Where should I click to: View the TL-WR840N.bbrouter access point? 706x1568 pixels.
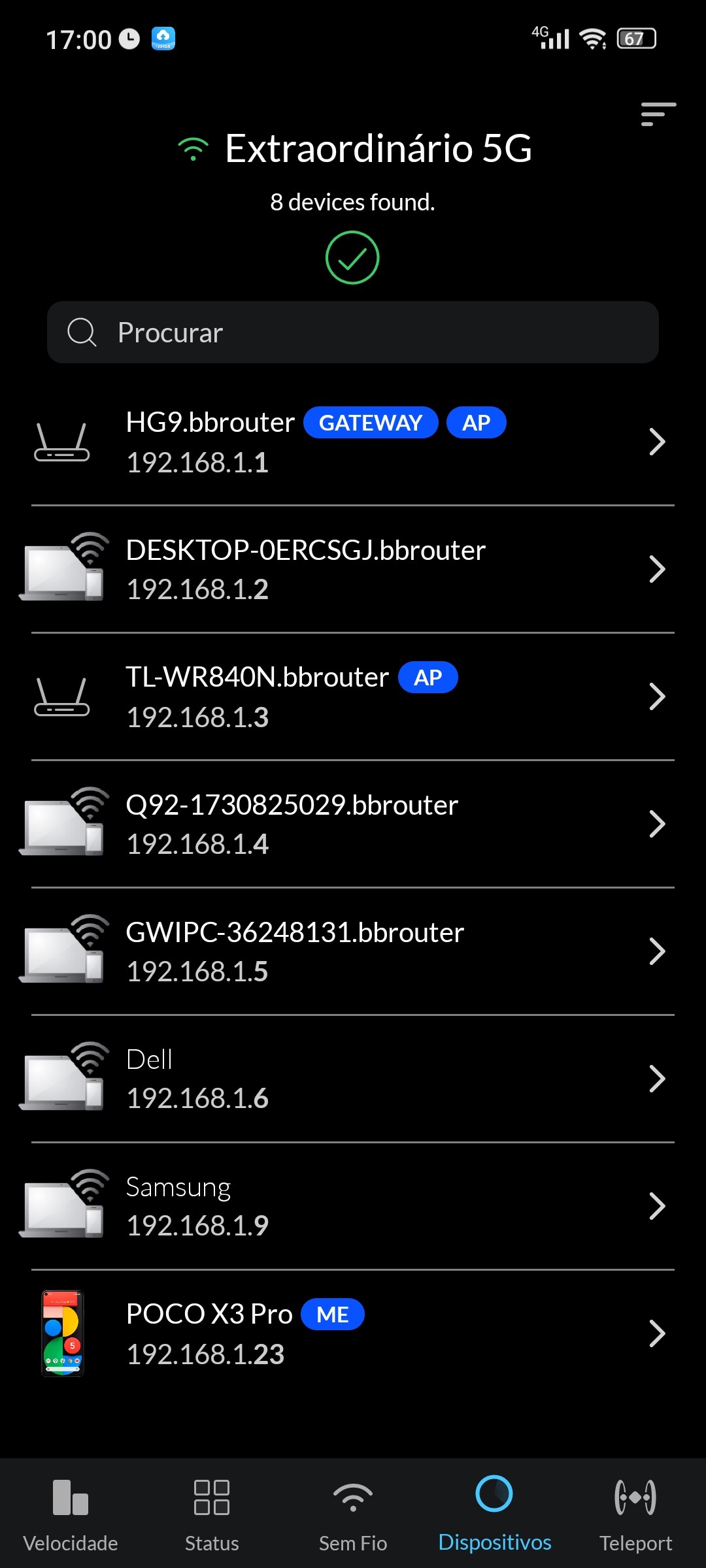(x=353, y=696)
